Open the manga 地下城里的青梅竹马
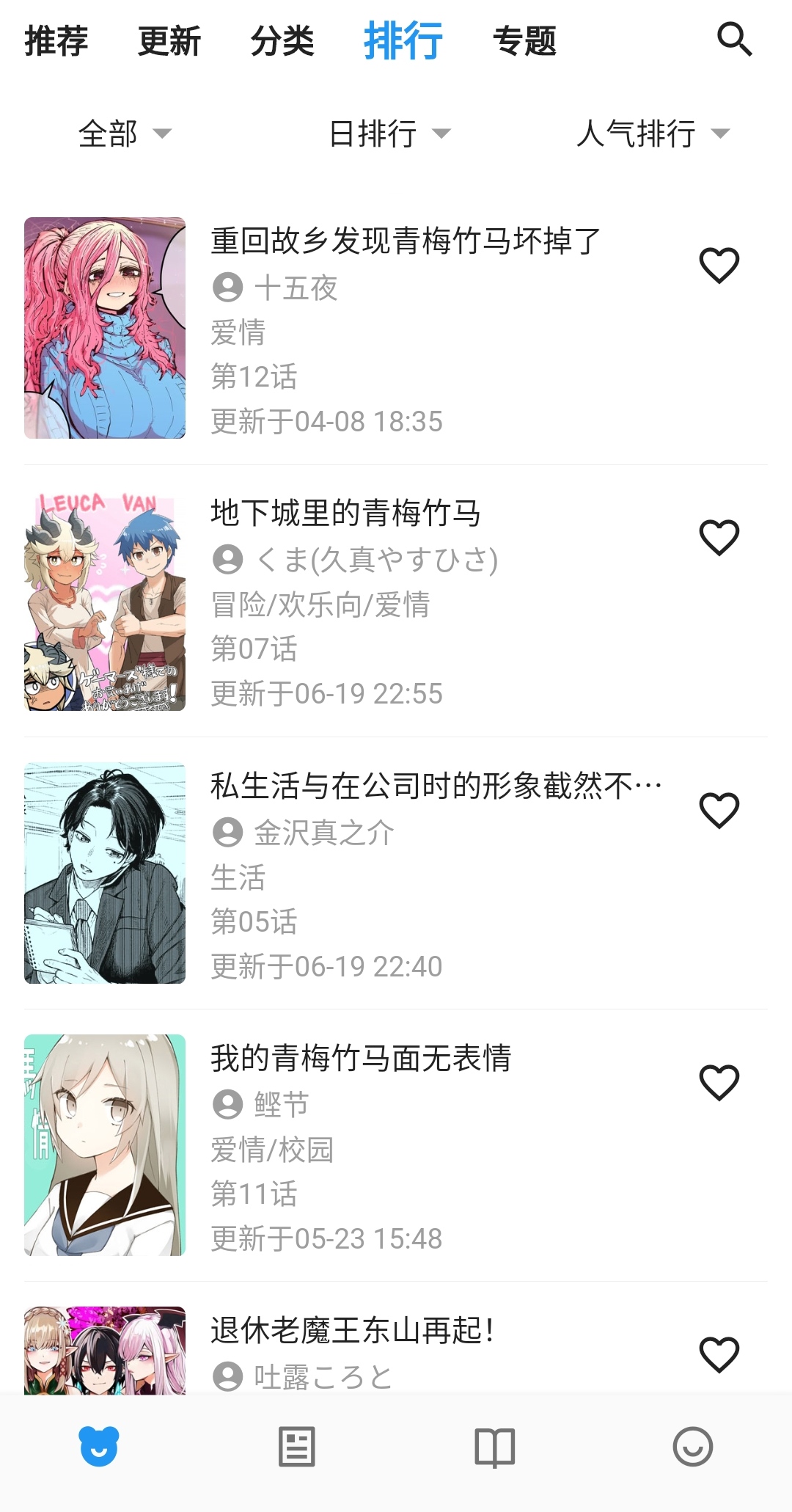 (345, 514)
